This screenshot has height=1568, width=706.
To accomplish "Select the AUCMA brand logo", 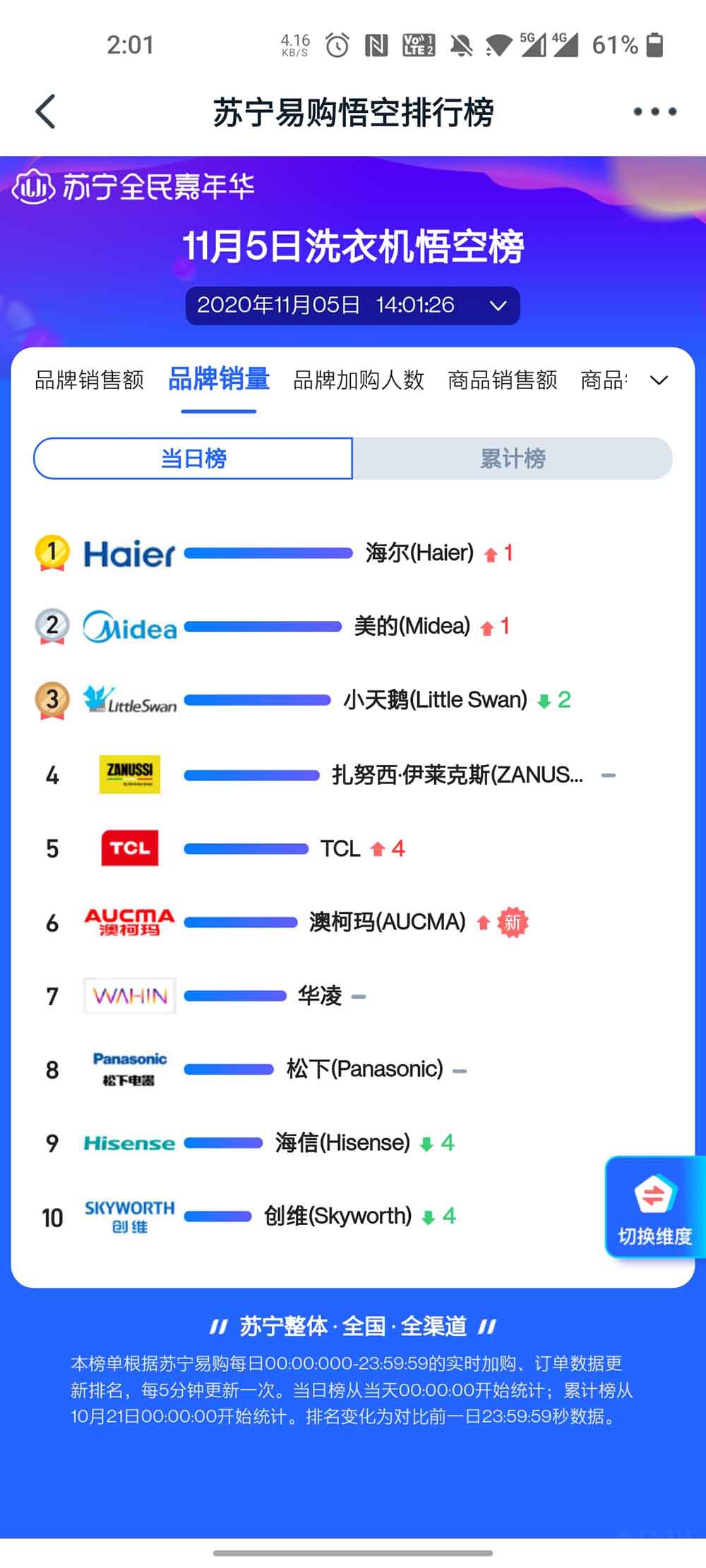I will click(128, 922).
